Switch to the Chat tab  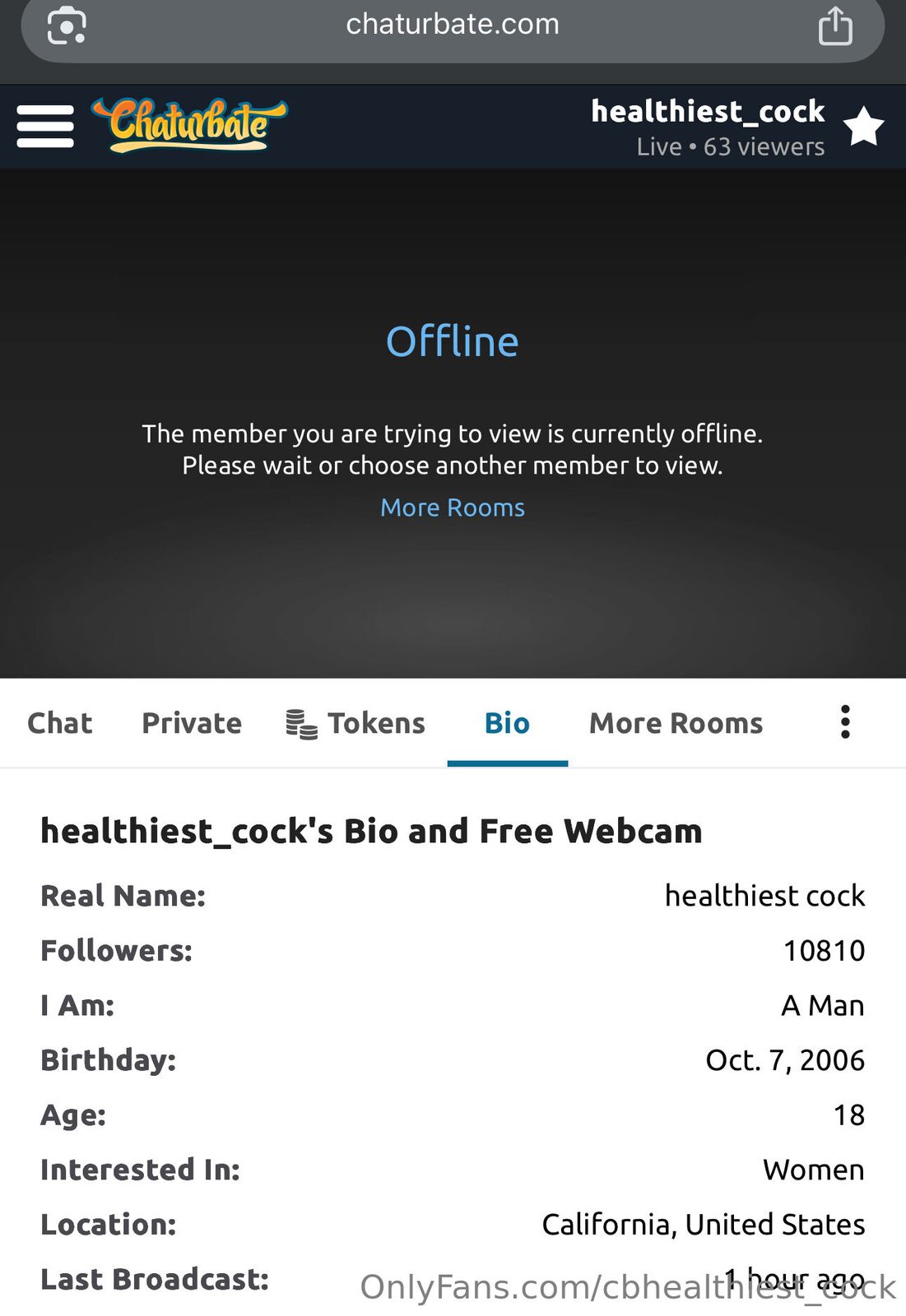[59, 723]
